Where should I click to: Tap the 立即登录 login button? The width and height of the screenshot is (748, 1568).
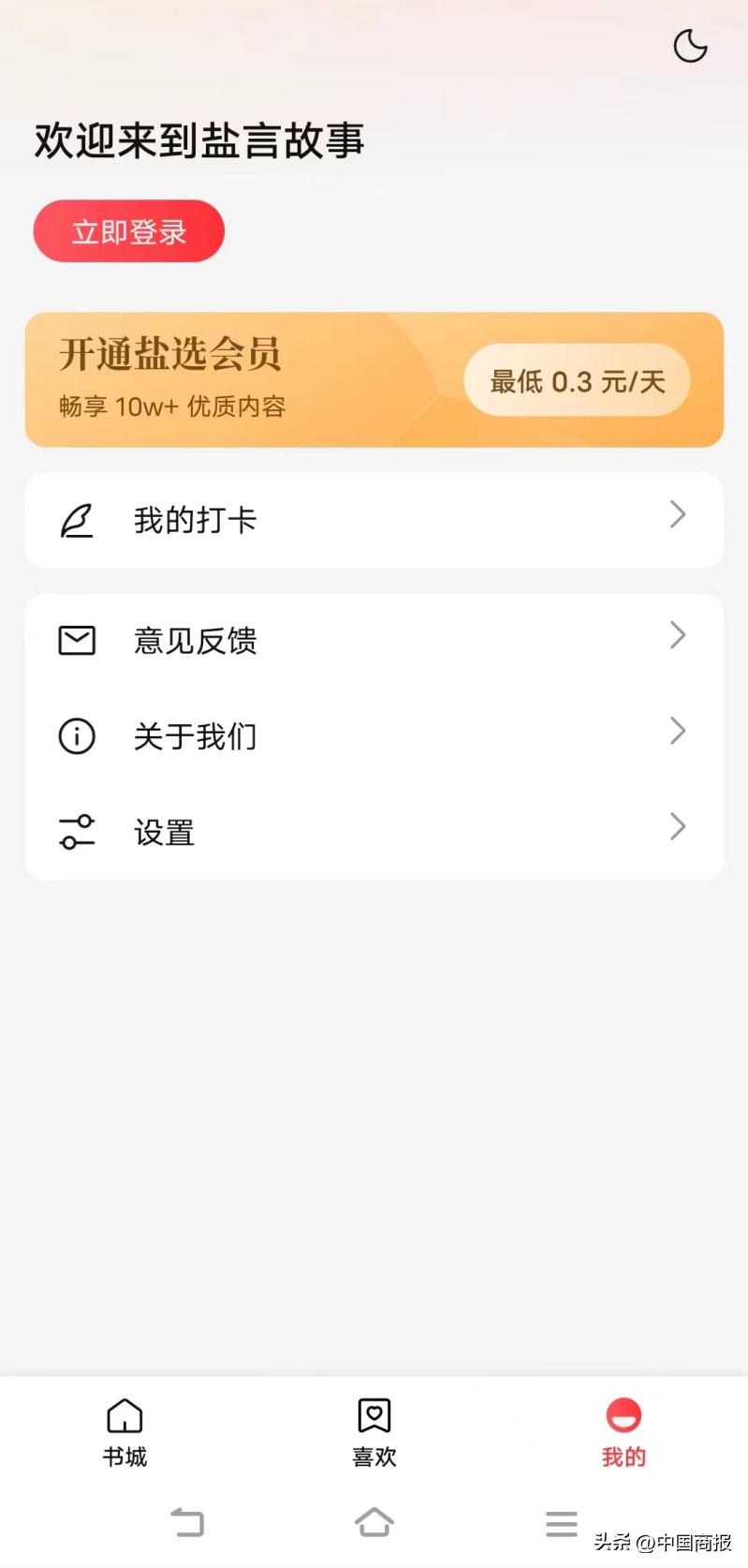click(128, 230)
